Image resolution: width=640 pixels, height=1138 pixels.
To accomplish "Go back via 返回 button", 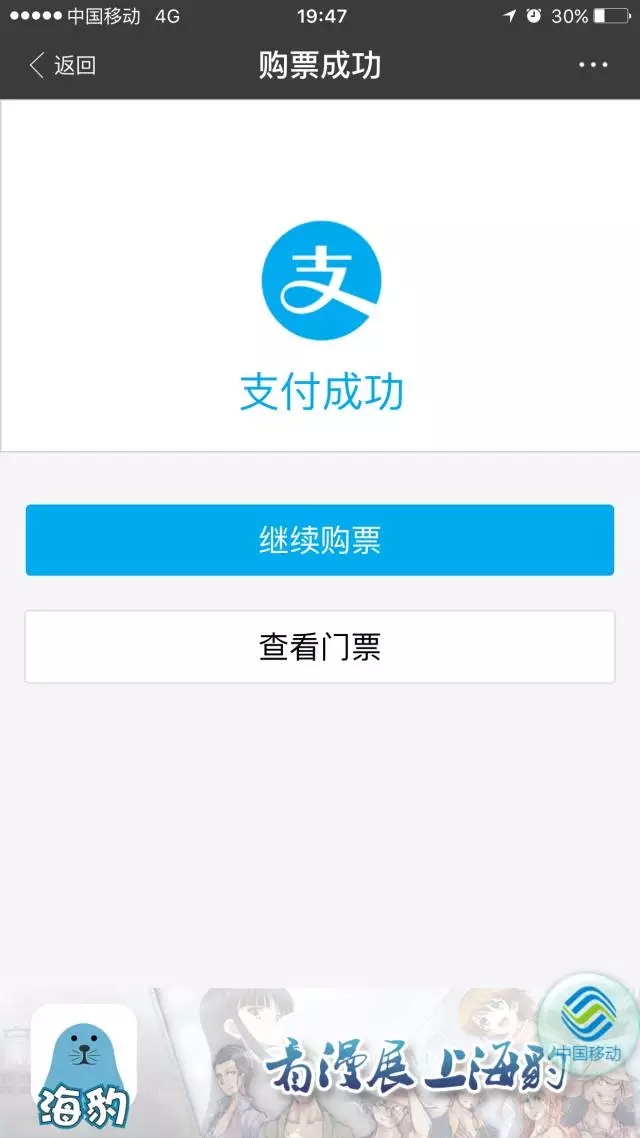I will [x=62, y=66].
